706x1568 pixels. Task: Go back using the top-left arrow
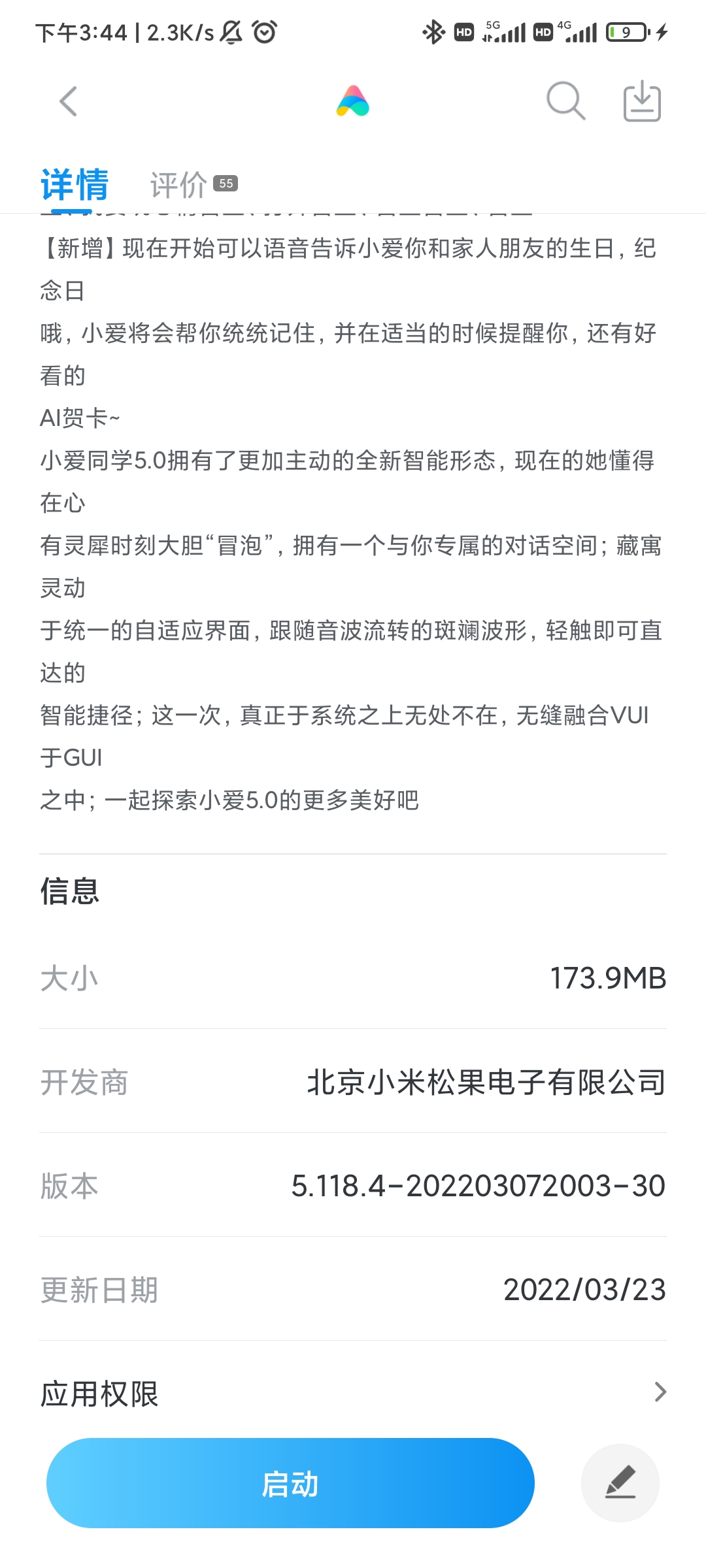(x=69, y=101)
